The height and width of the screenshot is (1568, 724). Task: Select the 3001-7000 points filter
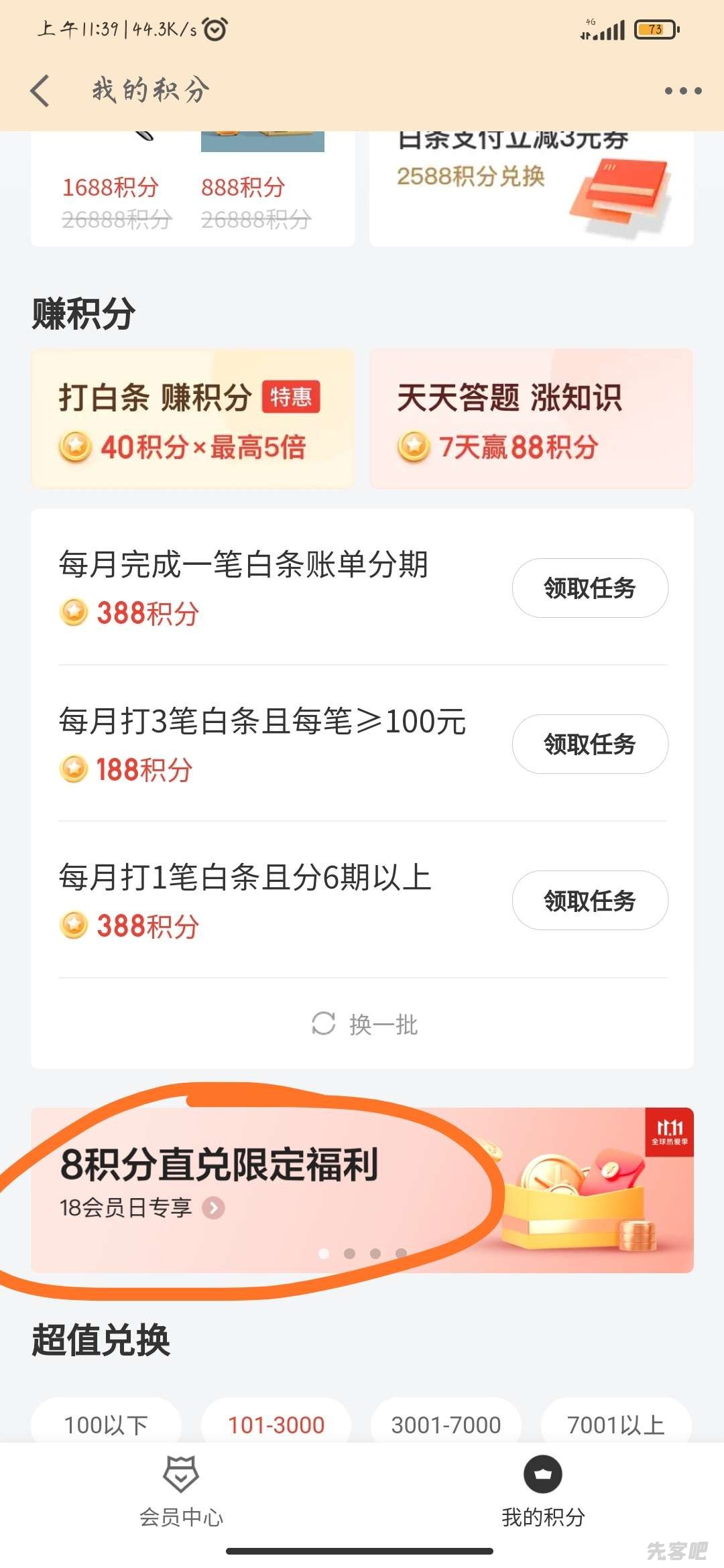tap(446, 1423)
